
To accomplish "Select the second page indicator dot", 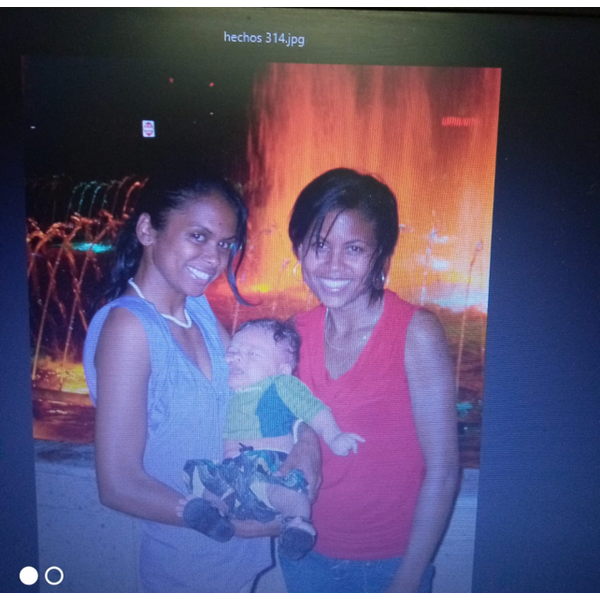I will (54, 575).
